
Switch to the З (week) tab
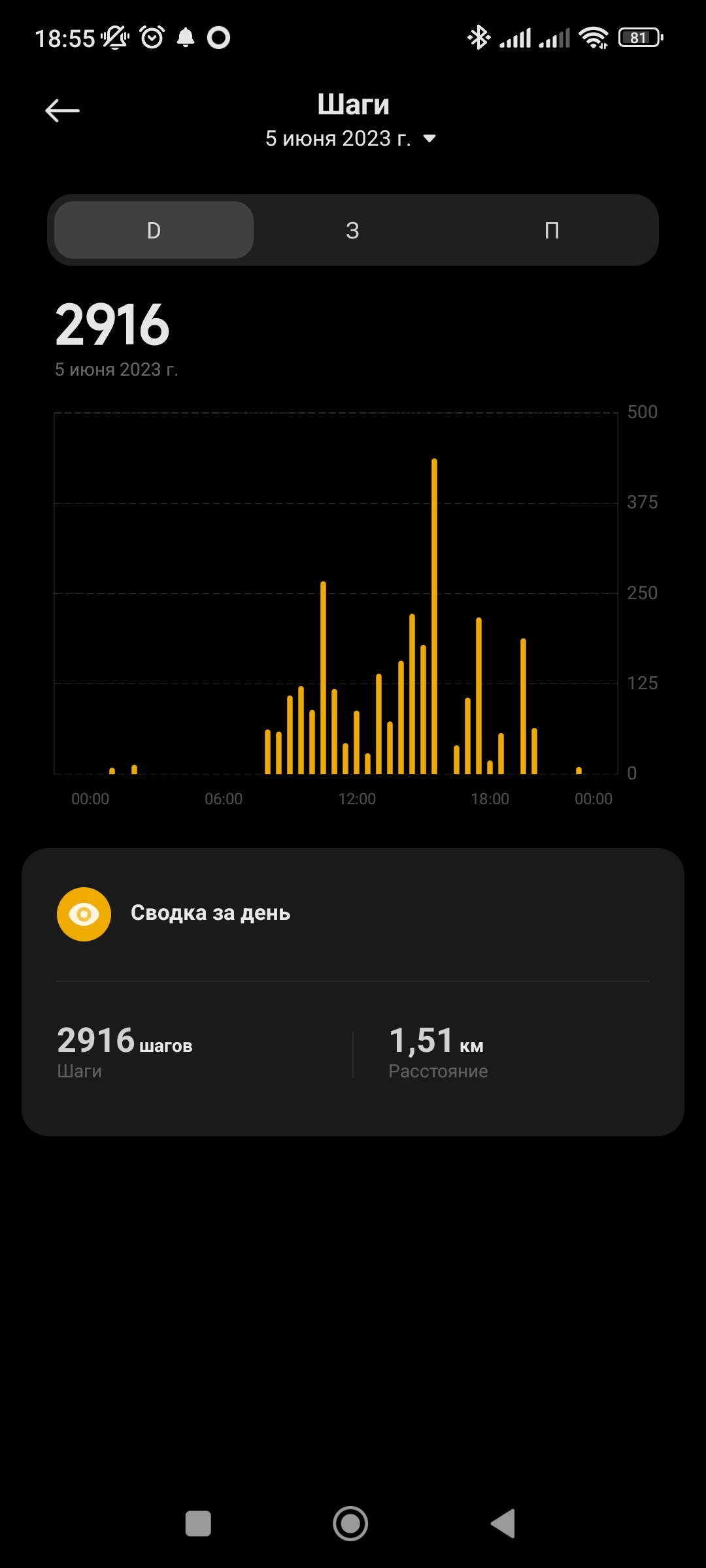[353, 230]
